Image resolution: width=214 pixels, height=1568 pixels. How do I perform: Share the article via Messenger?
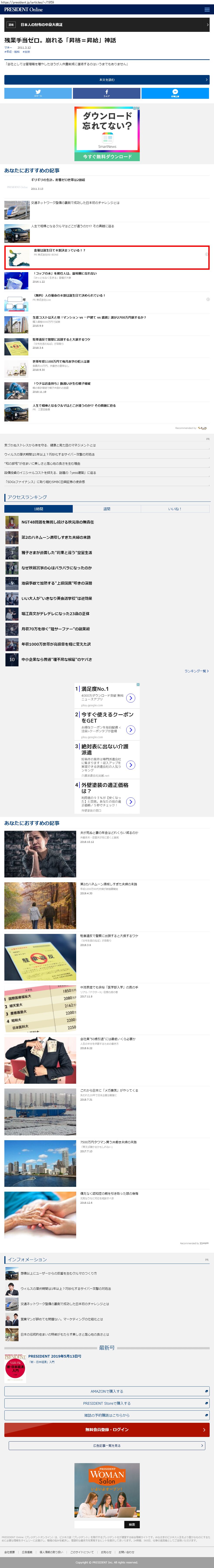click(175, 93)
